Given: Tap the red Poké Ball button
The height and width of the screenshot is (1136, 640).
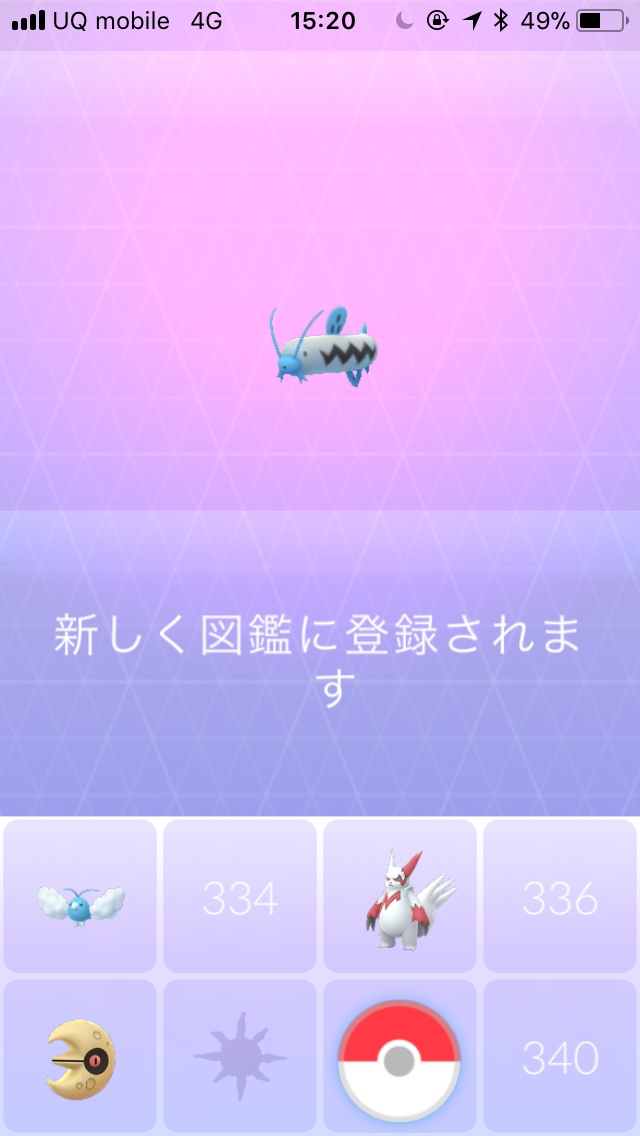Looking at the screenshot, I should tap(400, 1058).
